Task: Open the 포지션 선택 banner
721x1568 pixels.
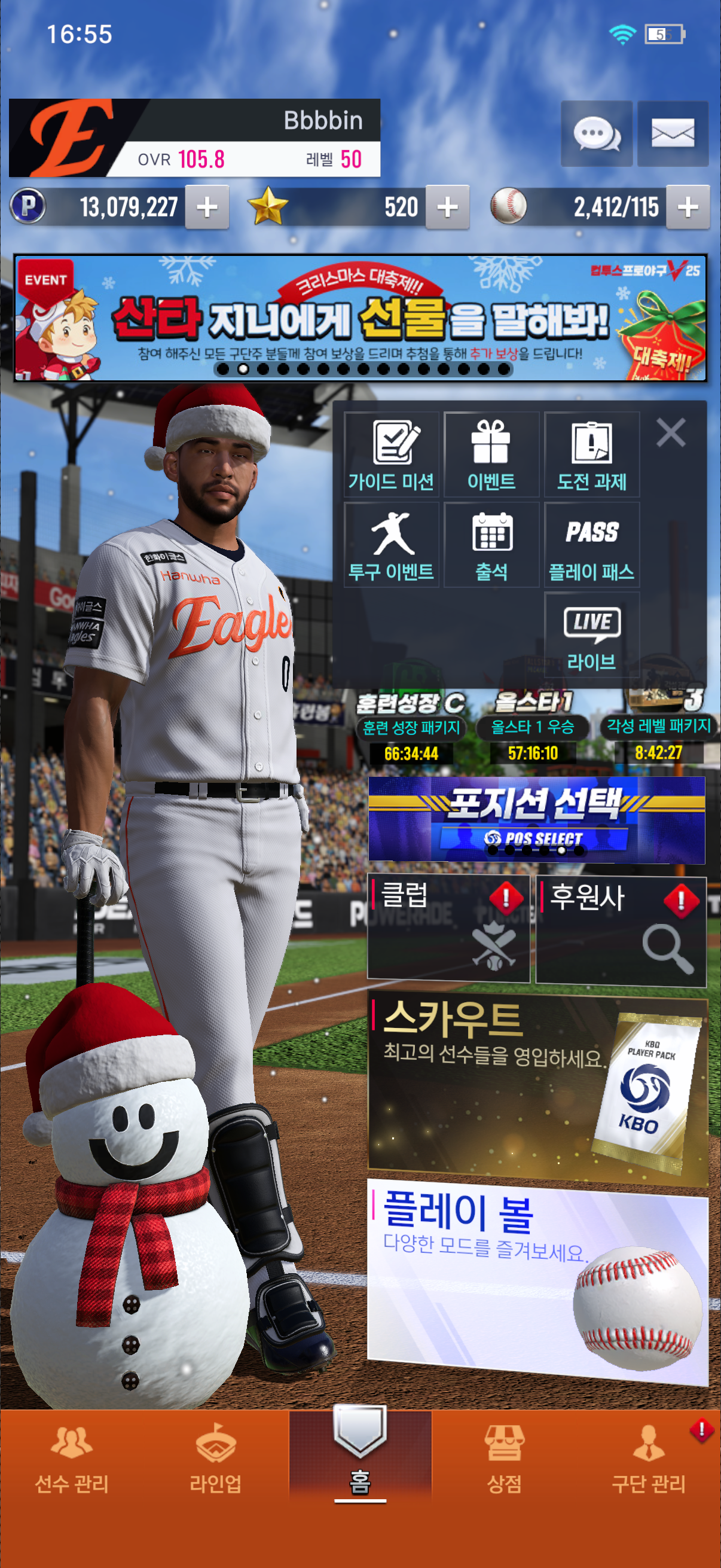Action: pos(536,819)
